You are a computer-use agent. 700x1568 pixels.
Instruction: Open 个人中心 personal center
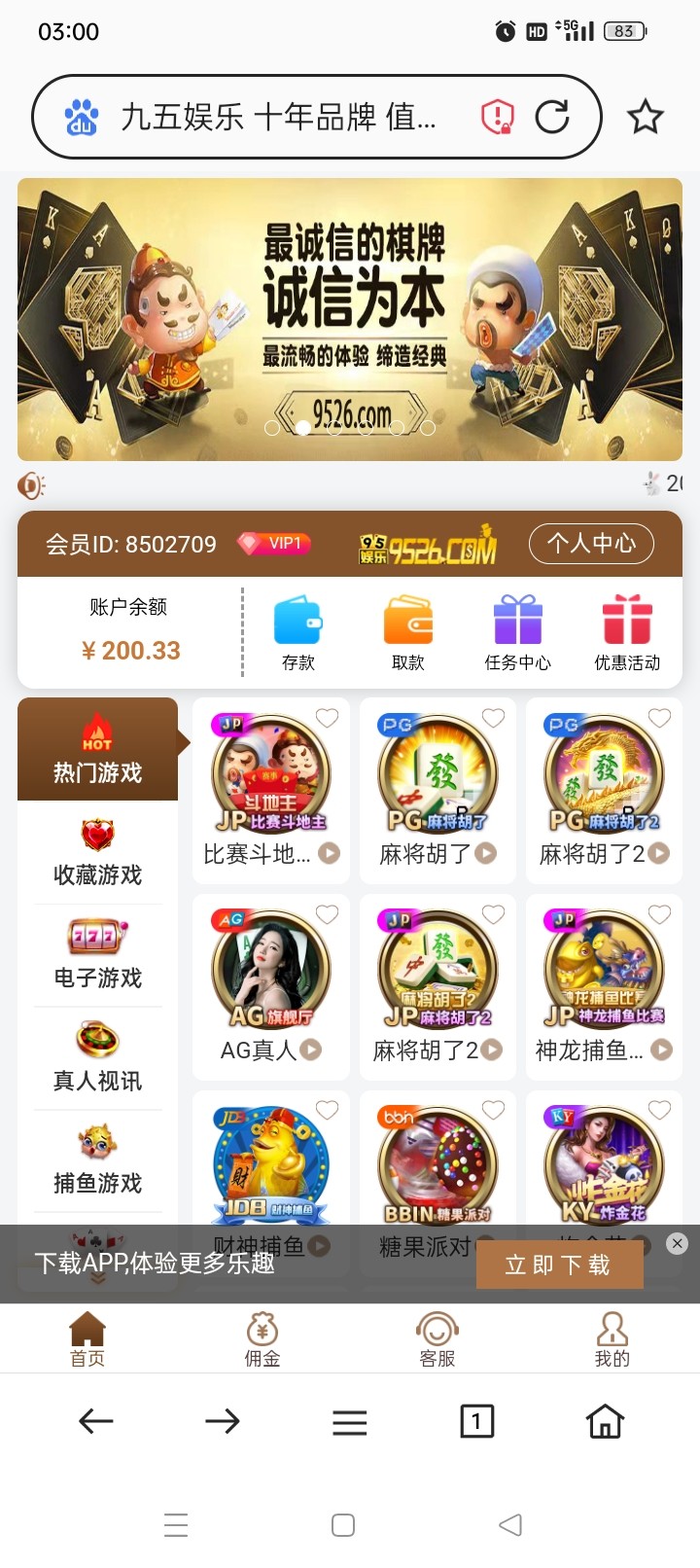pos(590,545)
